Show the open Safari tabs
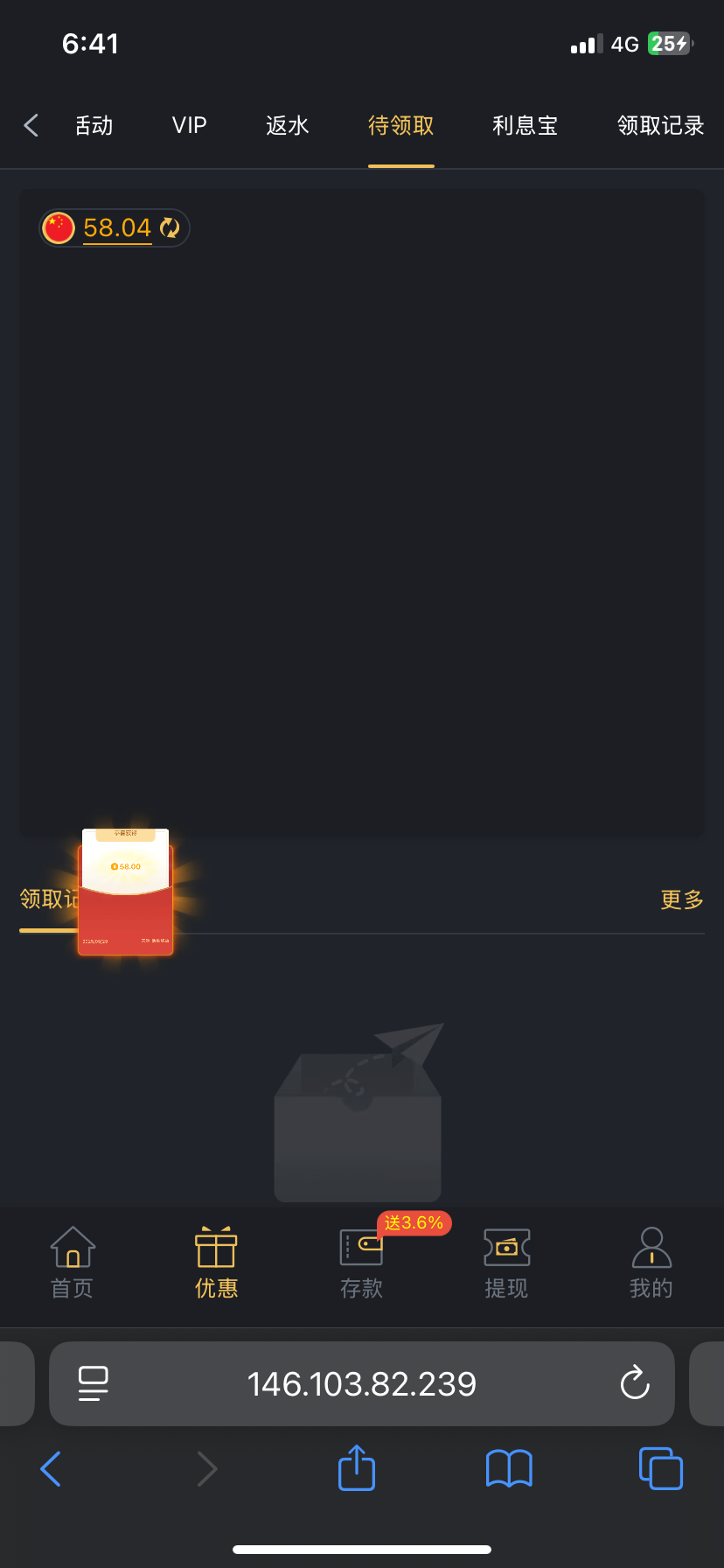 pyautogui.click(x=661, y=1467)
